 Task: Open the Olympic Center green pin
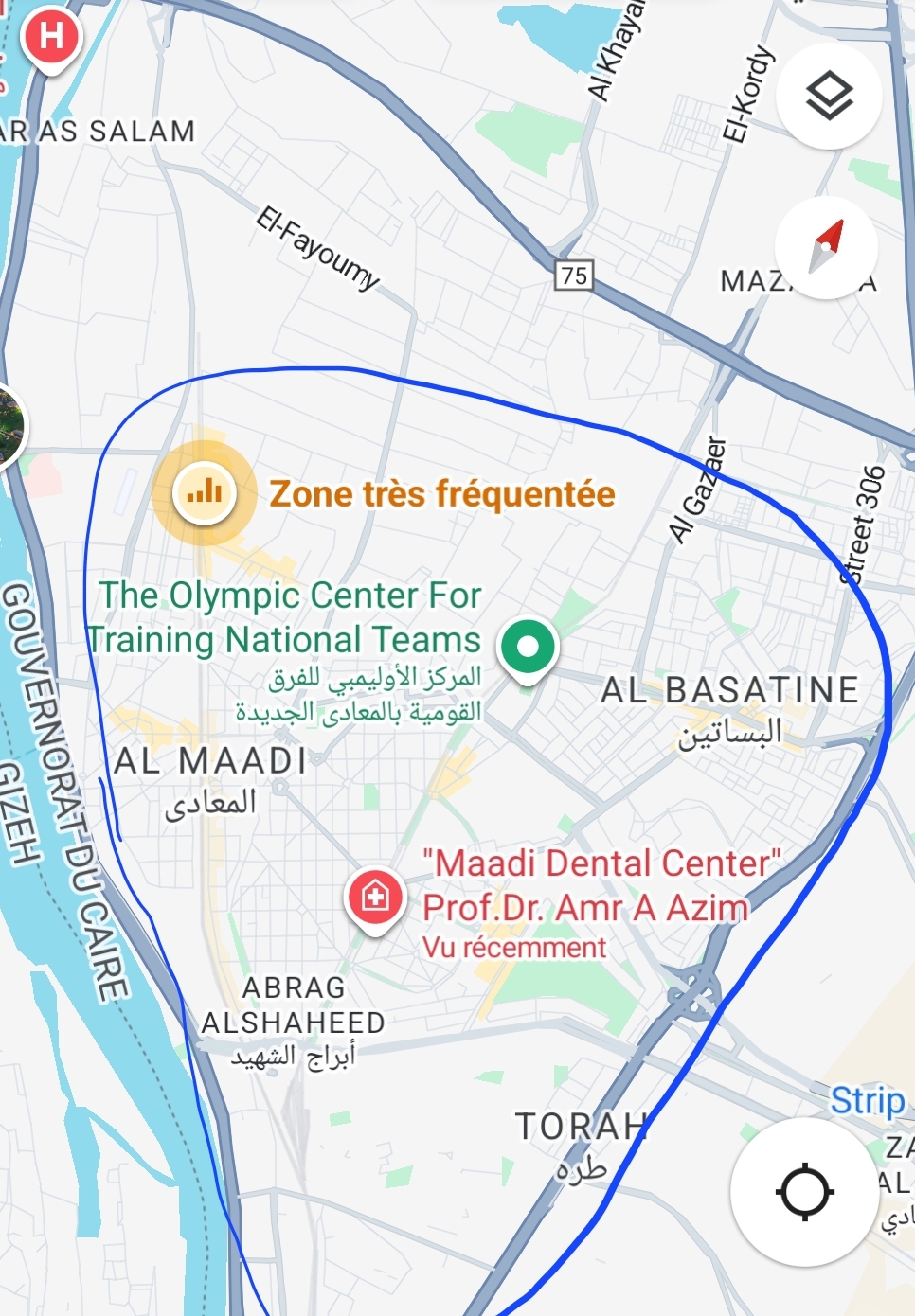(529, 649)
